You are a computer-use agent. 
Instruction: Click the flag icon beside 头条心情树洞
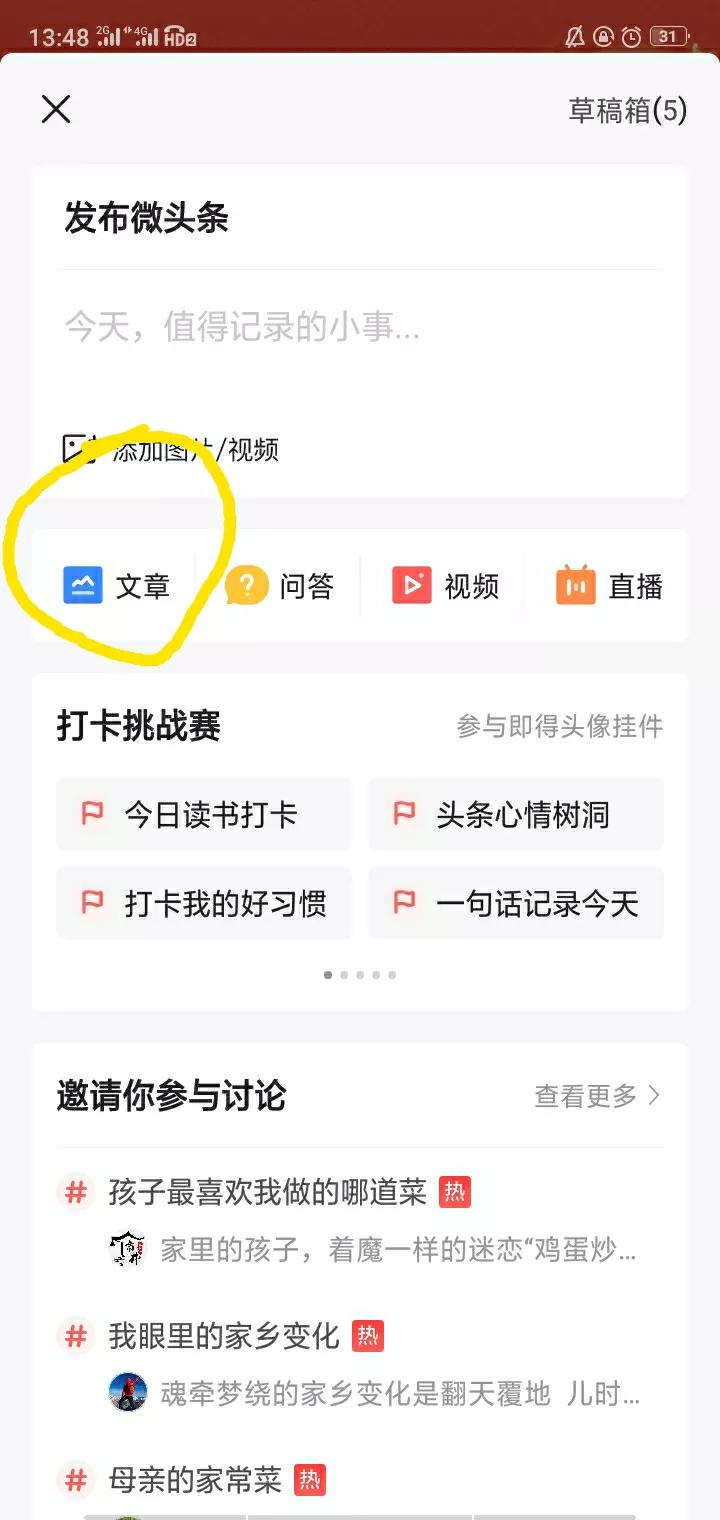click(x=404, y=814)
